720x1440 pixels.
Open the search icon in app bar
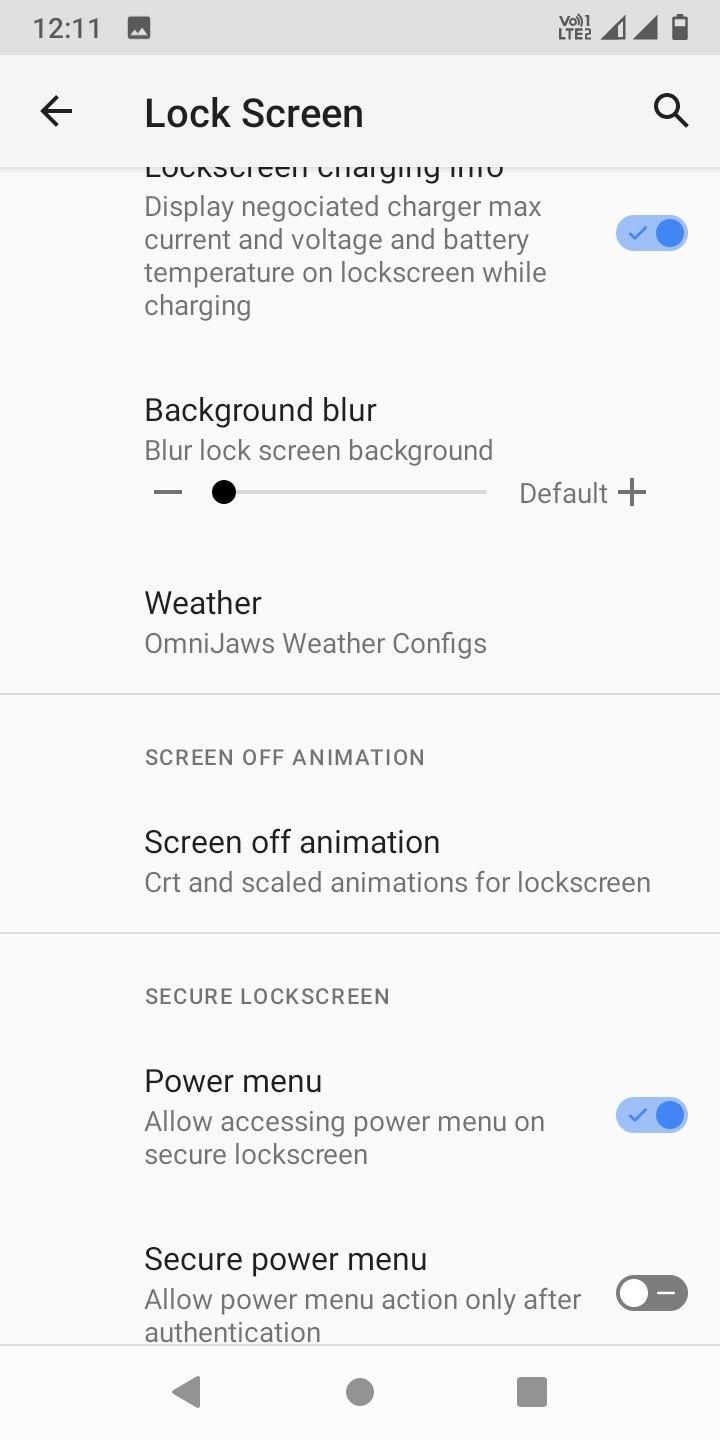(671, 111)
